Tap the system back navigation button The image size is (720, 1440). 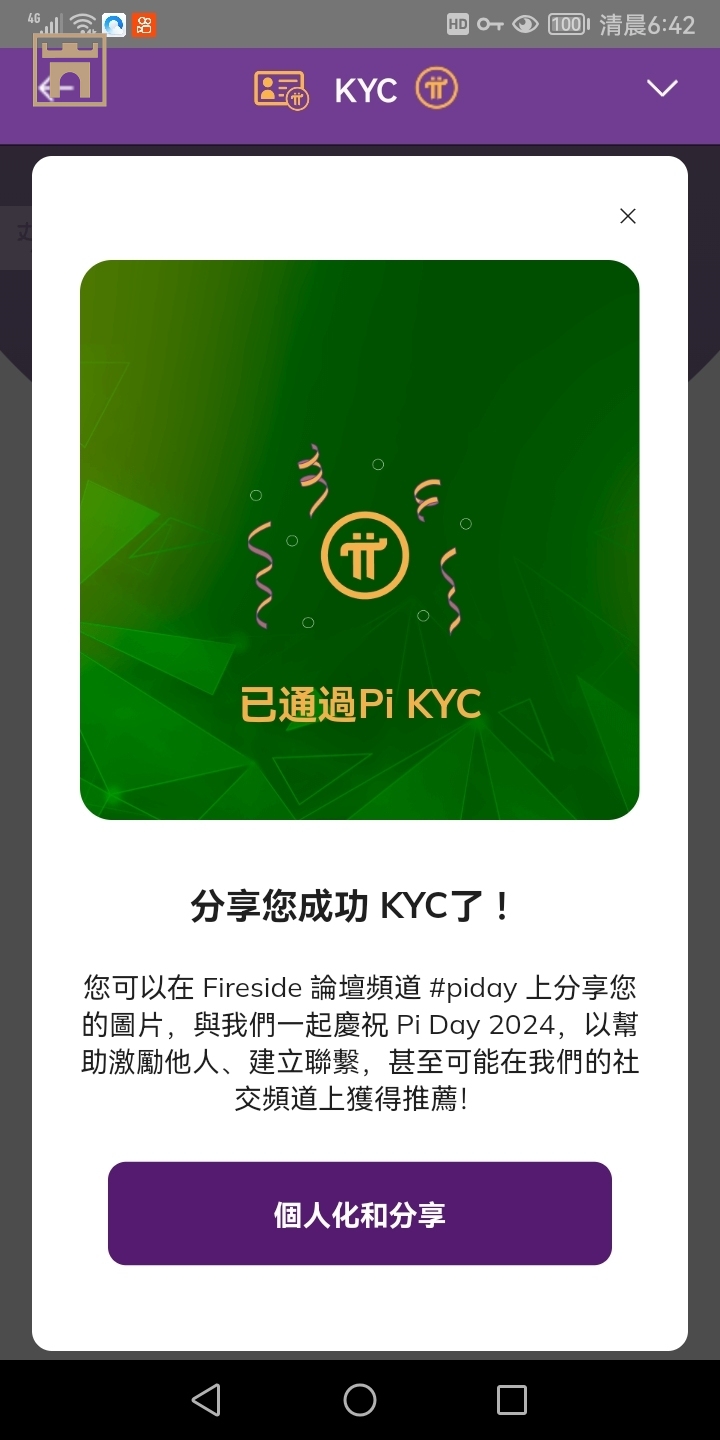tap(206, 1400)
